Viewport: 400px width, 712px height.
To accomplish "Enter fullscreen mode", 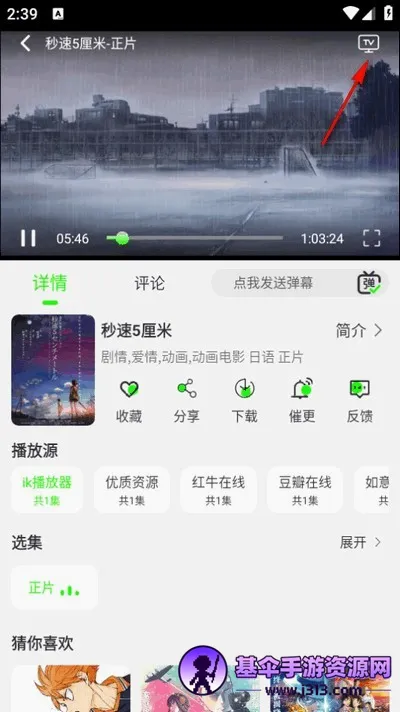I will point(371,238).
